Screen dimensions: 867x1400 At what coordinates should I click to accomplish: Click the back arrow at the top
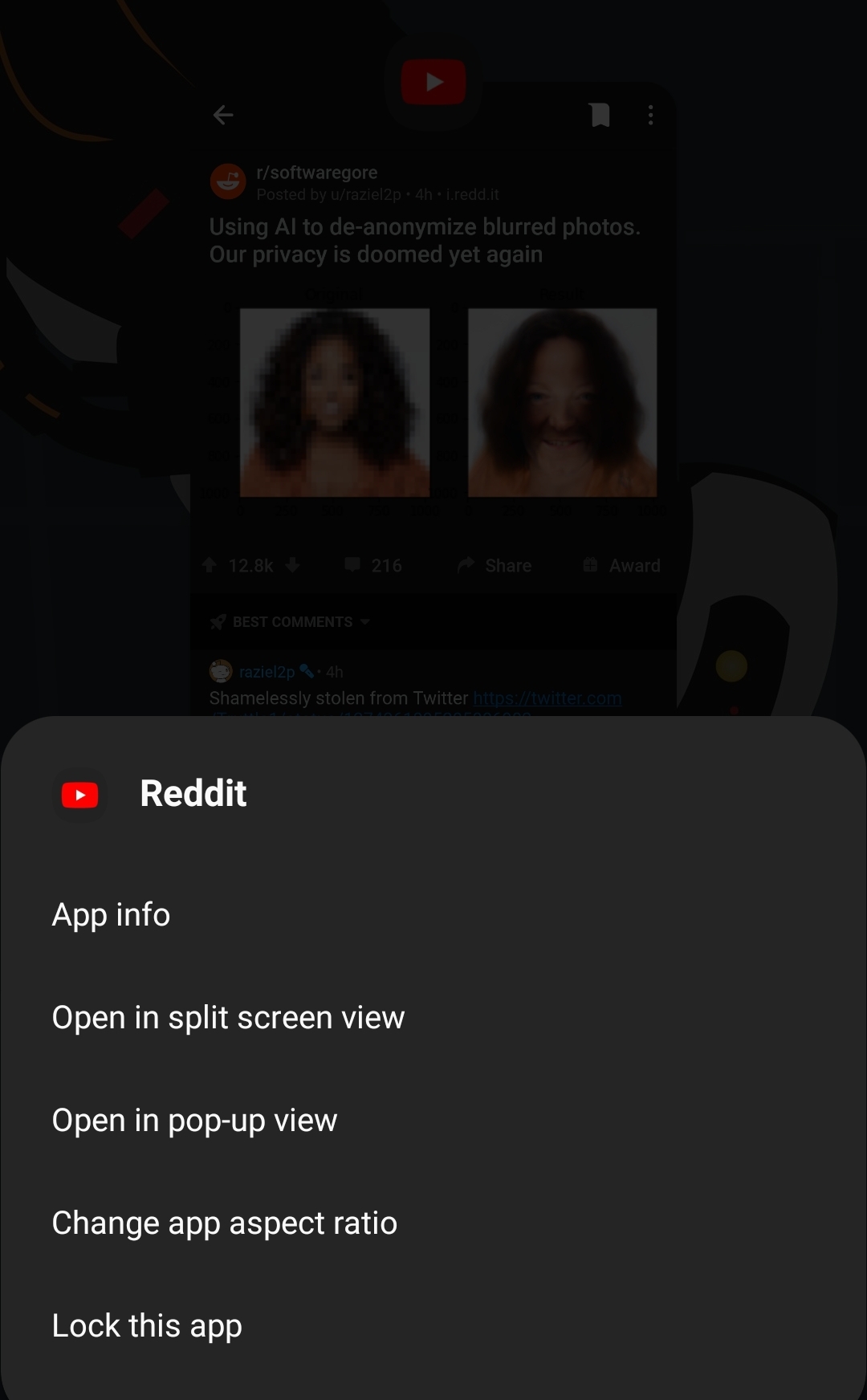point(223,115)
